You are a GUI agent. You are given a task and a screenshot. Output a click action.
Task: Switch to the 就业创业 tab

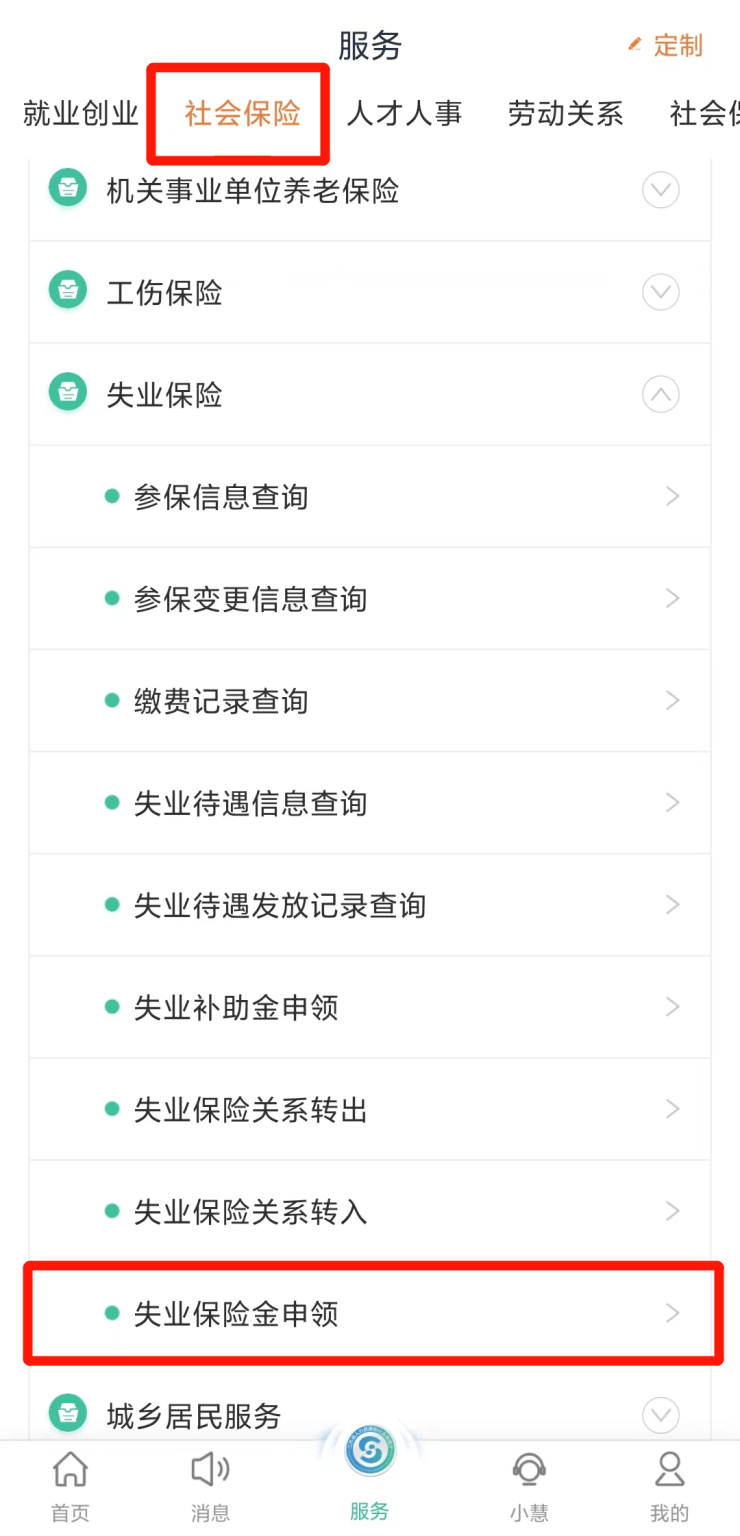pos(81,114)
